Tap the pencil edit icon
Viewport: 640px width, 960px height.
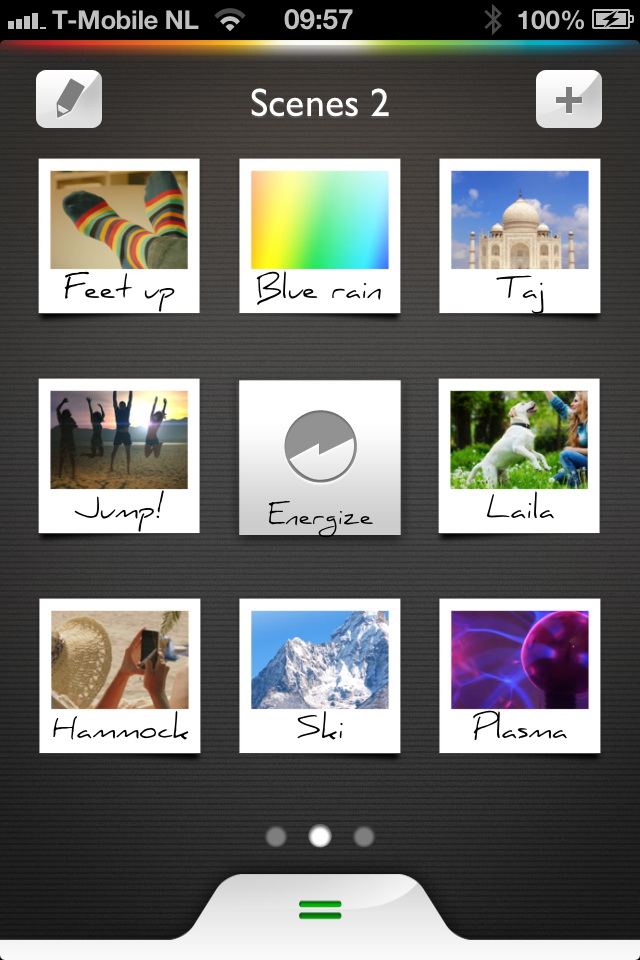(69, 100)
